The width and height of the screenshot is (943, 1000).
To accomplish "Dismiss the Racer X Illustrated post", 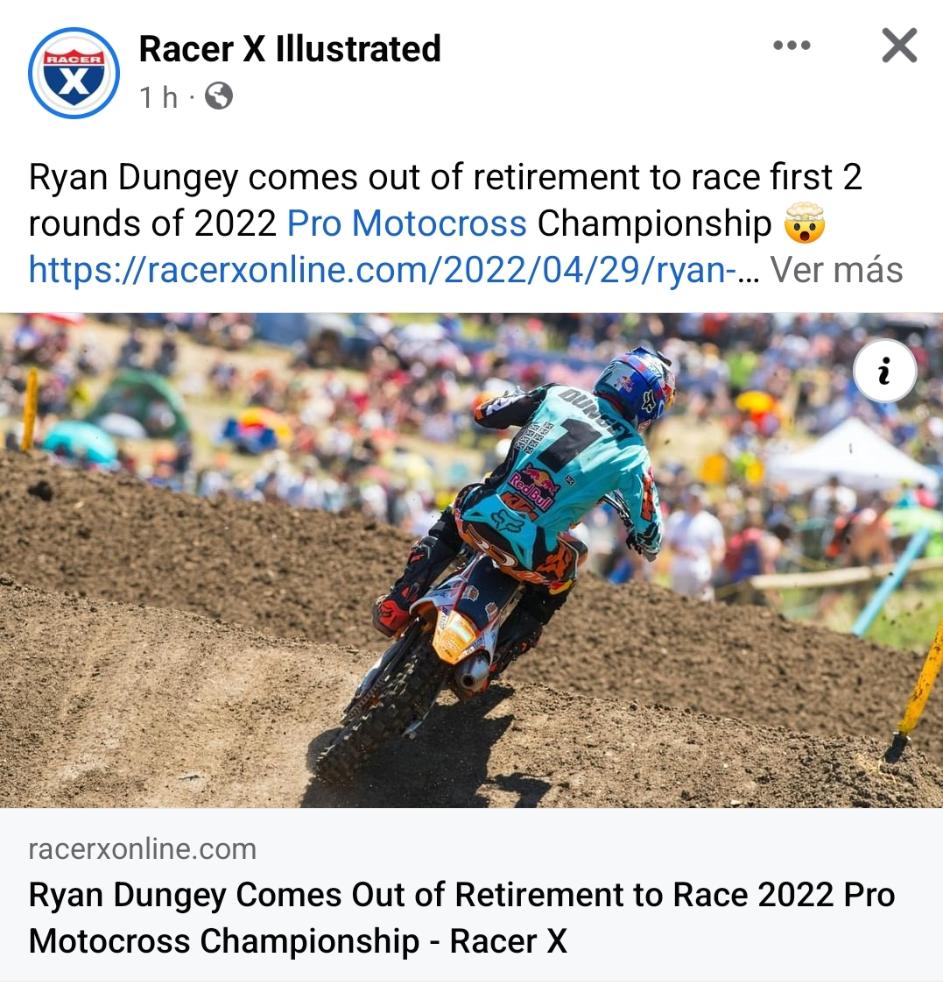I will (898, 46).
